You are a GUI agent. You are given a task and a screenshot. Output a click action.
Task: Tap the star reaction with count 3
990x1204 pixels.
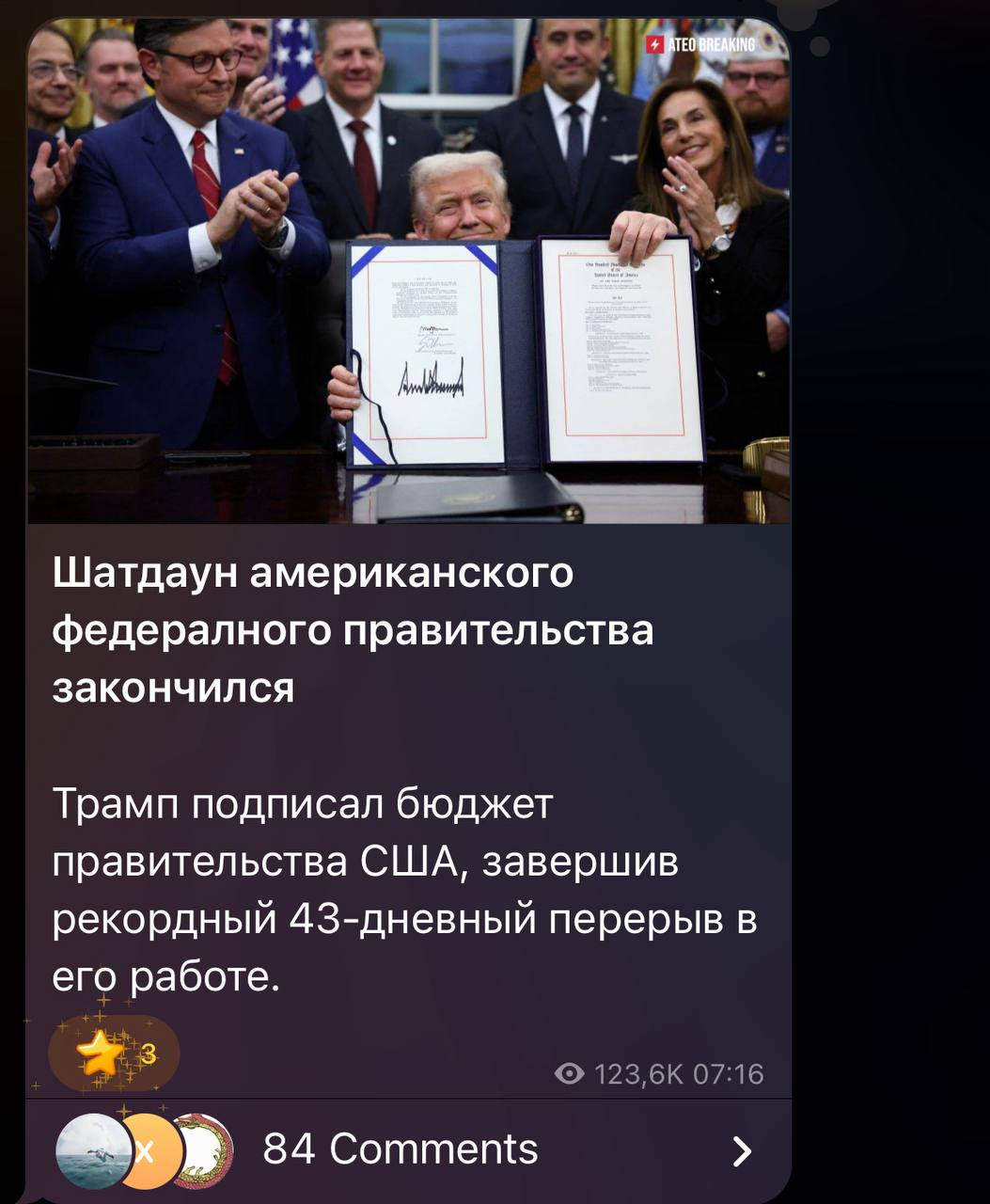coord(114,1054)
